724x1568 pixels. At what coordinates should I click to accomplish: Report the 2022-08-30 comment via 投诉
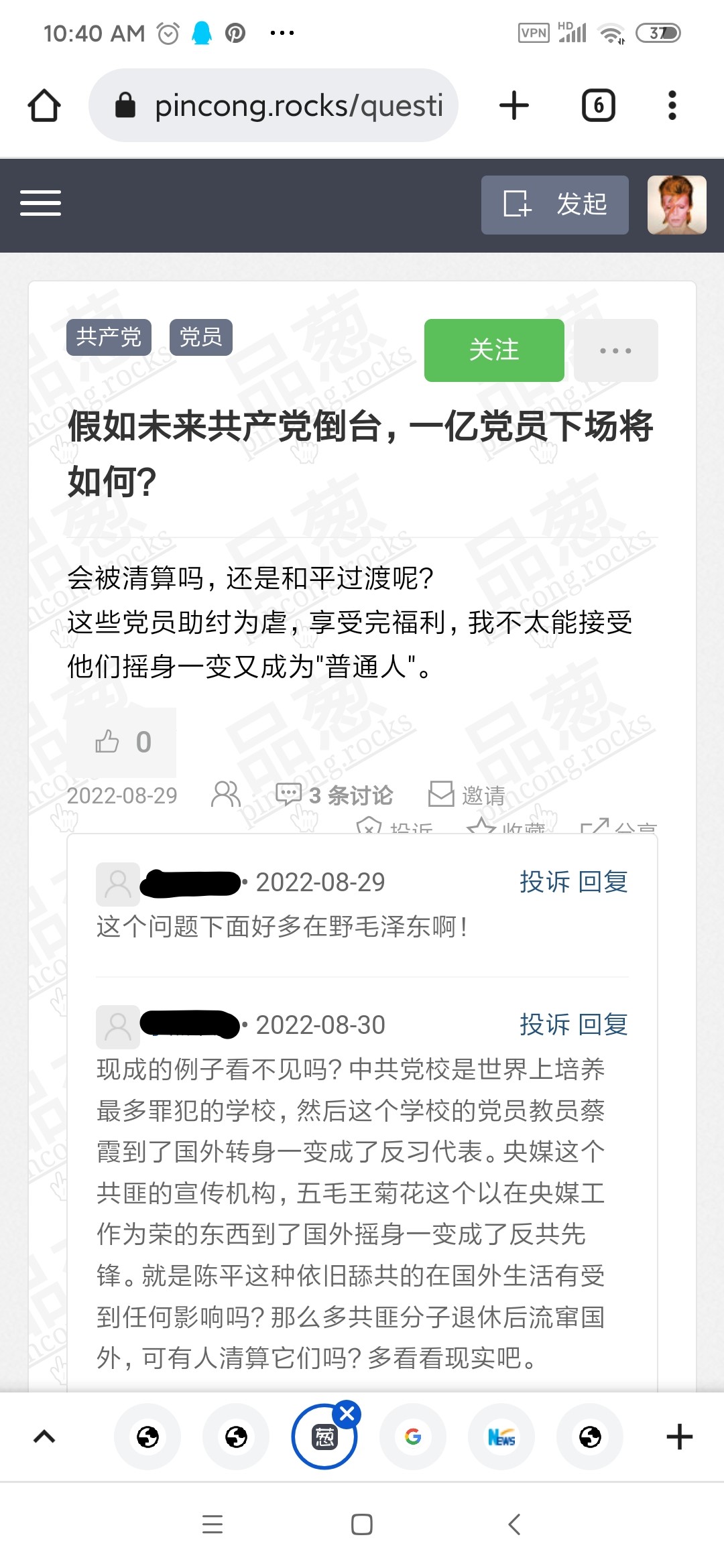(544, 1024)
